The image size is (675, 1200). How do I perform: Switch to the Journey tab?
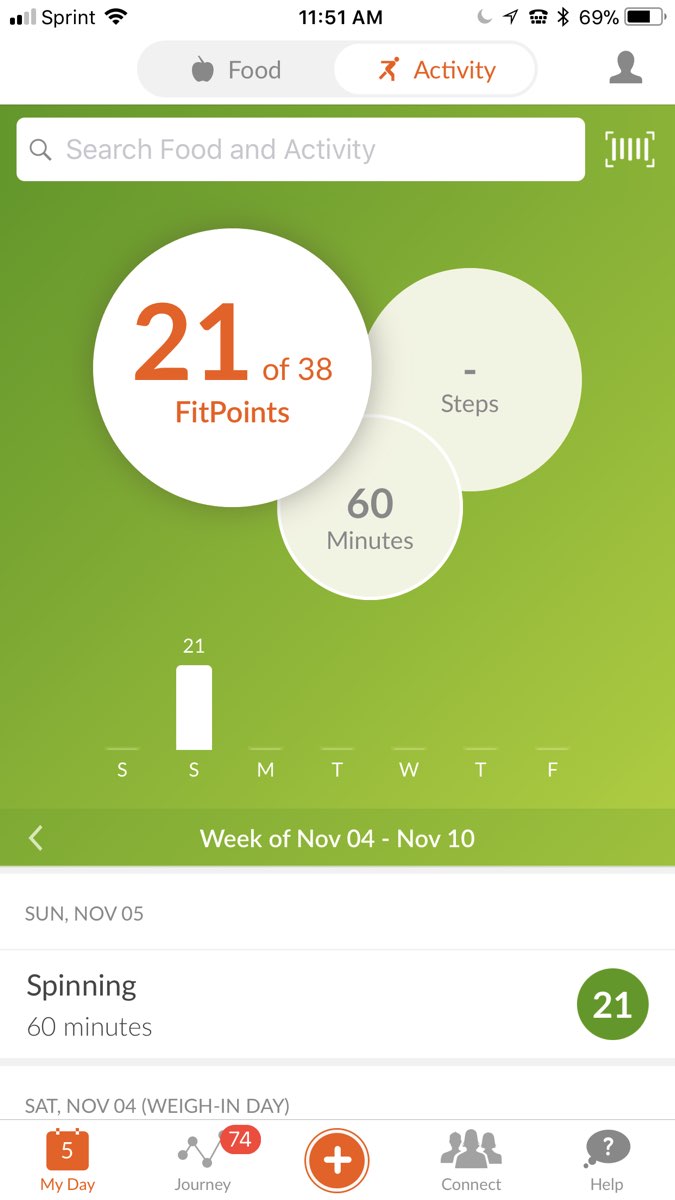point(203,1160)
